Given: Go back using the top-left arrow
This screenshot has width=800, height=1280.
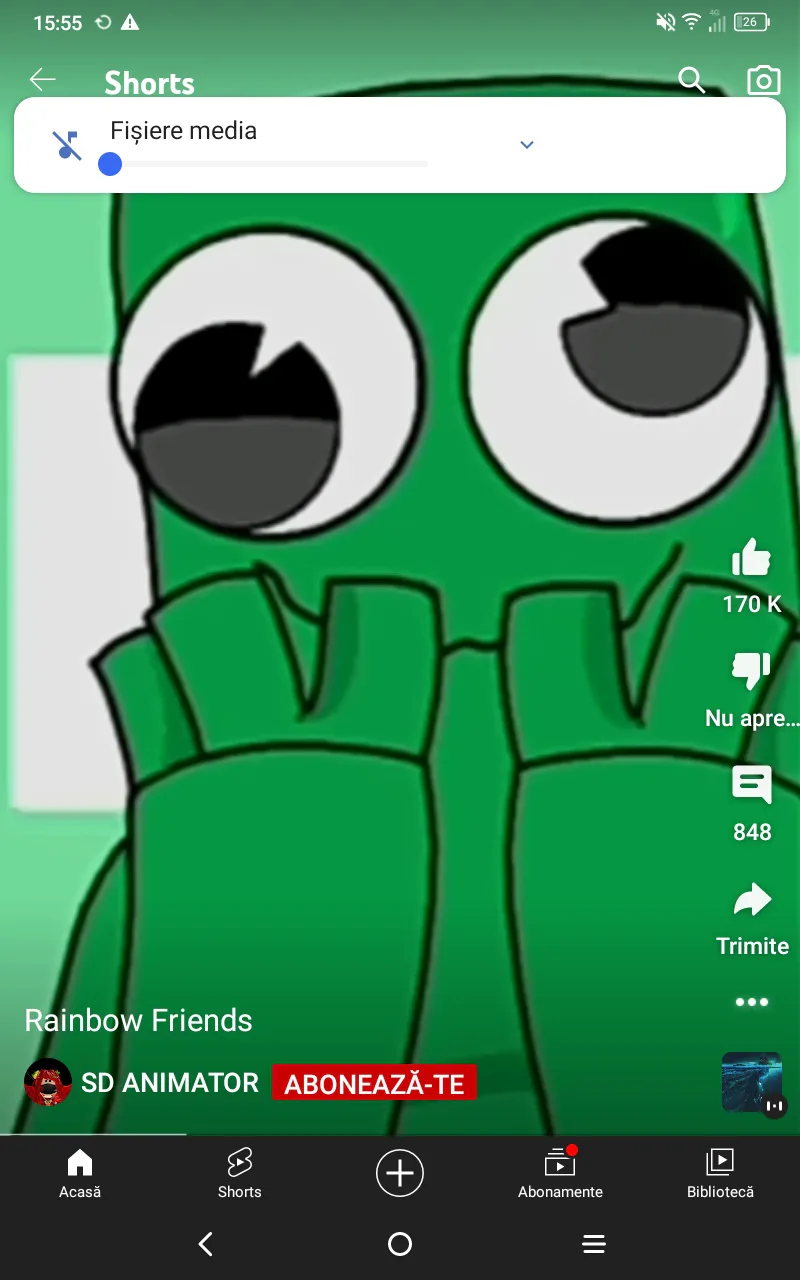Looking at the screenshot, I should [x=42, y=80].
